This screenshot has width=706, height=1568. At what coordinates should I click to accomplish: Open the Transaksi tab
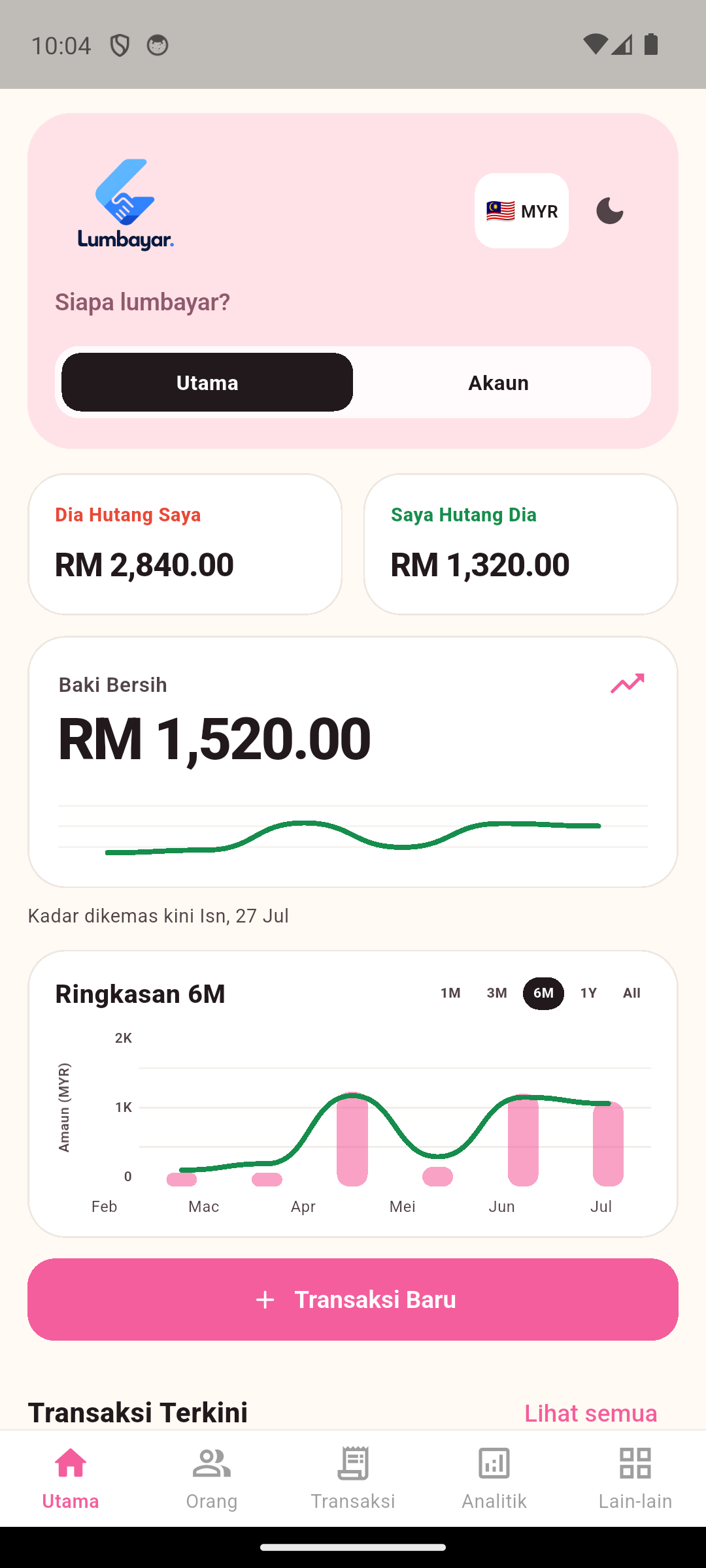tap(353, 1478)
